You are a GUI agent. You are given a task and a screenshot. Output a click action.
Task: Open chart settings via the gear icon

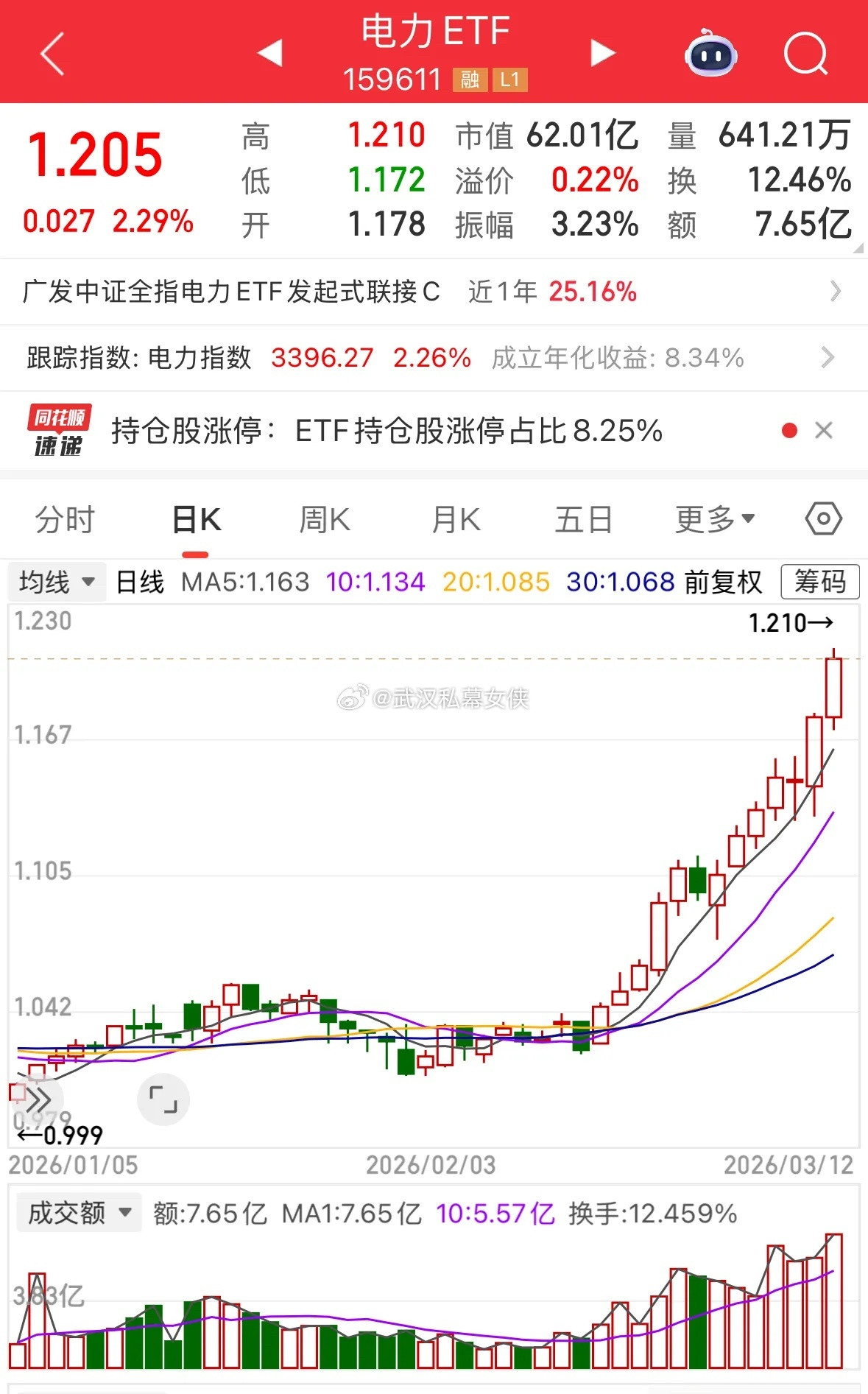(x=822, y=518)
